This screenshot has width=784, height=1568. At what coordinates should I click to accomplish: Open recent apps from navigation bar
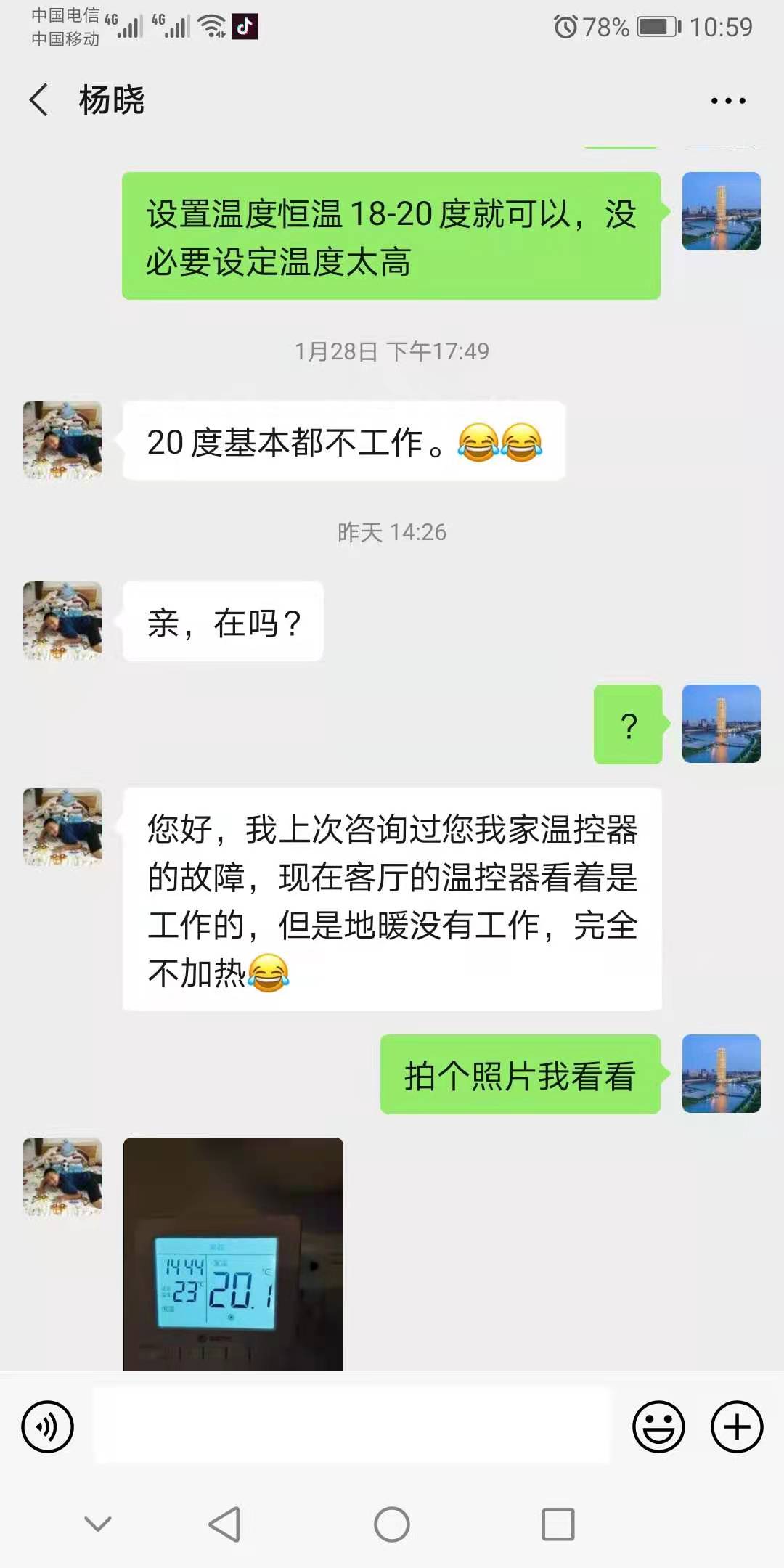558,1524
